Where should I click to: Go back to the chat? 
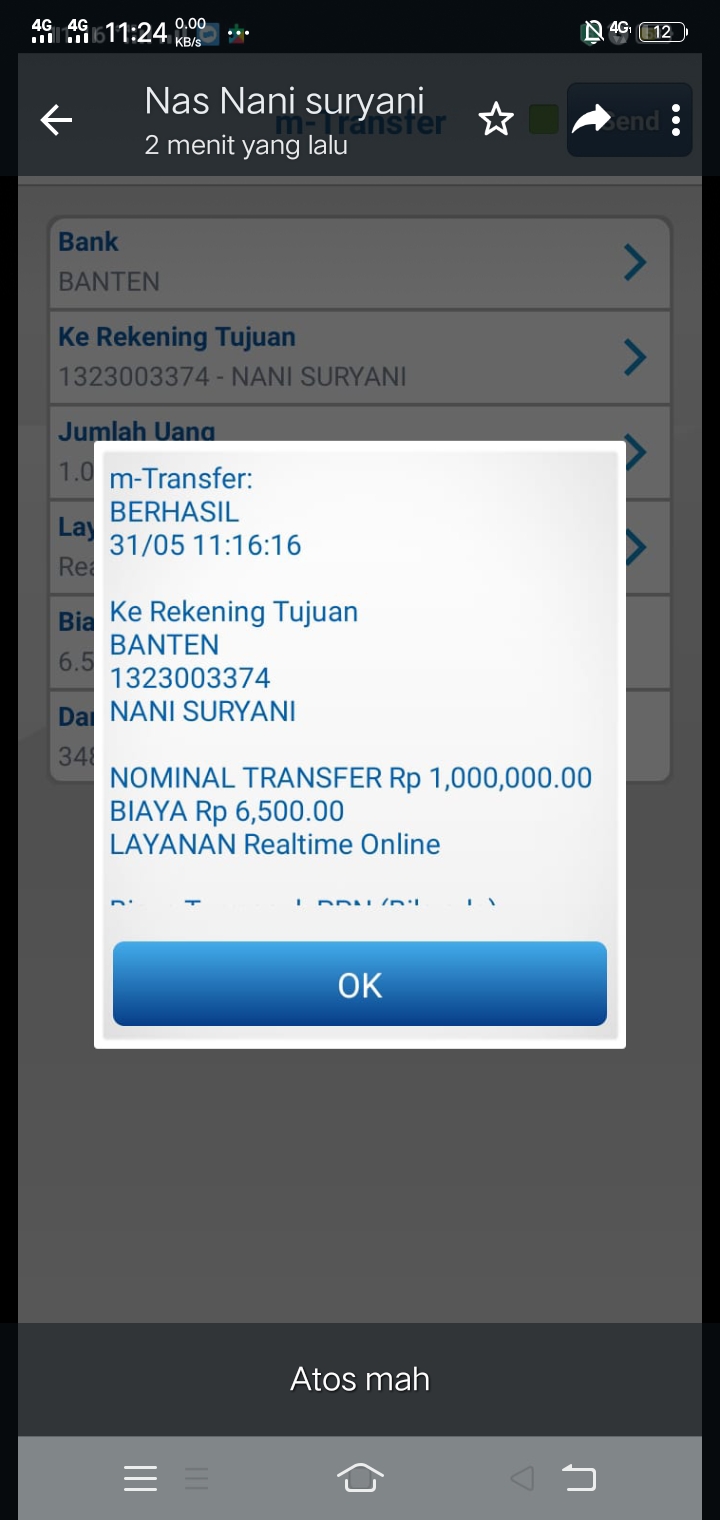coord(56,121)
